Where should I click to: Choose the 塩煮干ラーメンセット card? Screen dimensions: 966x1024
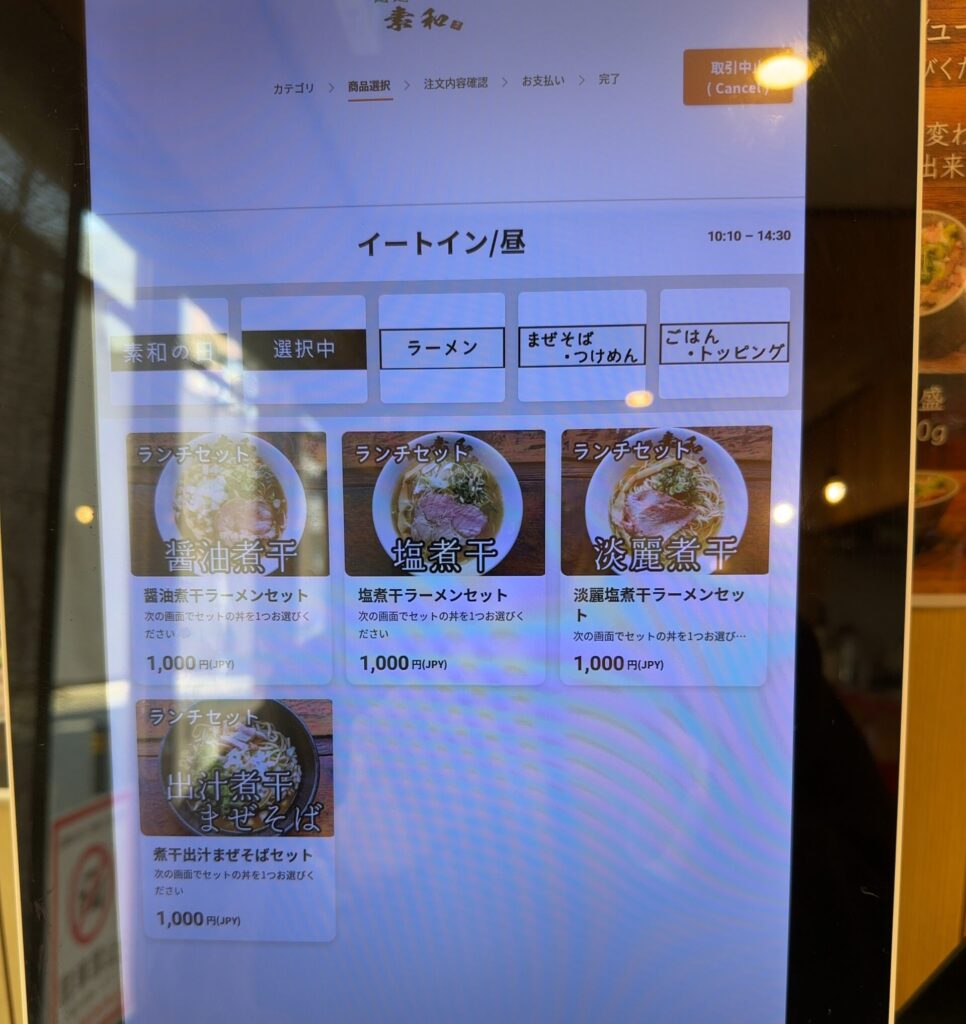click(x=444, y=556)
